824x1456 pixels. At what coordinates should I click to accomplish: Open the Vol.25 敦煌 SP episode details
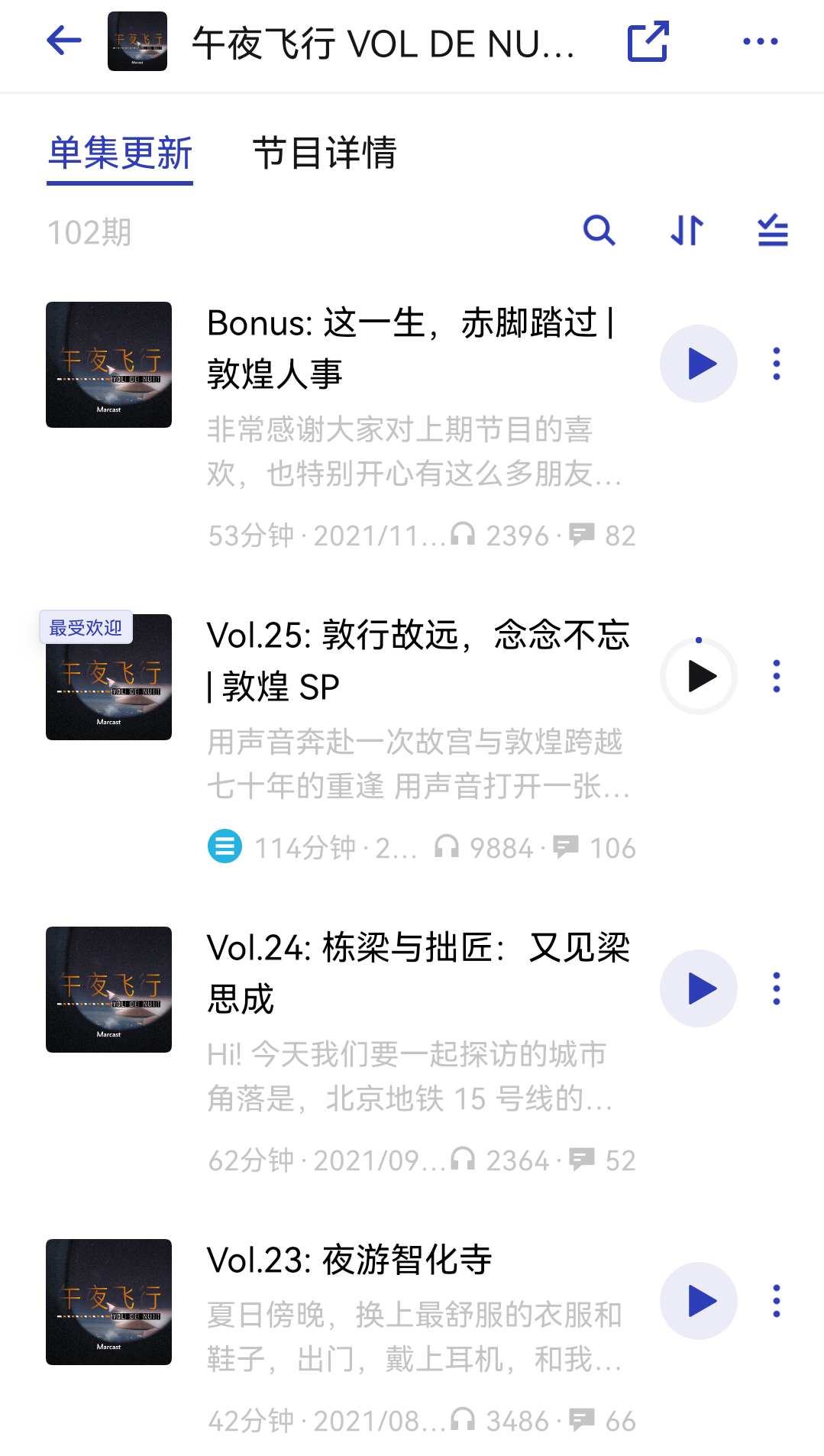418,661
